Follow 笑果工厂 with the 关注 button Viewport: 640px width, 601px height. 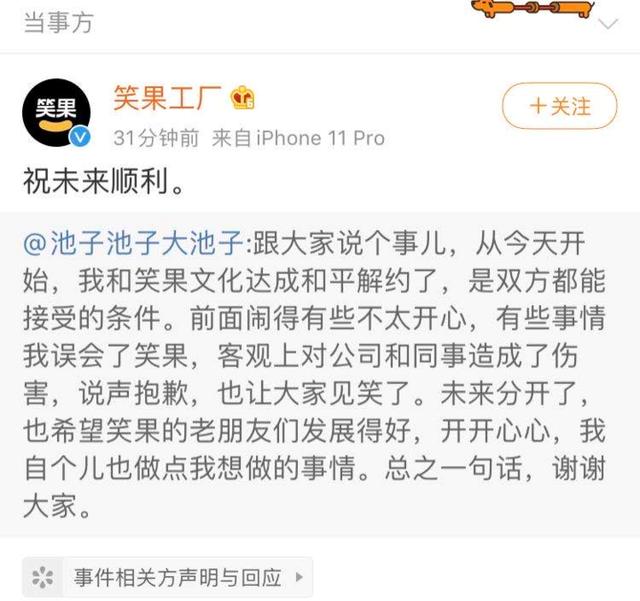click(560, 106)
